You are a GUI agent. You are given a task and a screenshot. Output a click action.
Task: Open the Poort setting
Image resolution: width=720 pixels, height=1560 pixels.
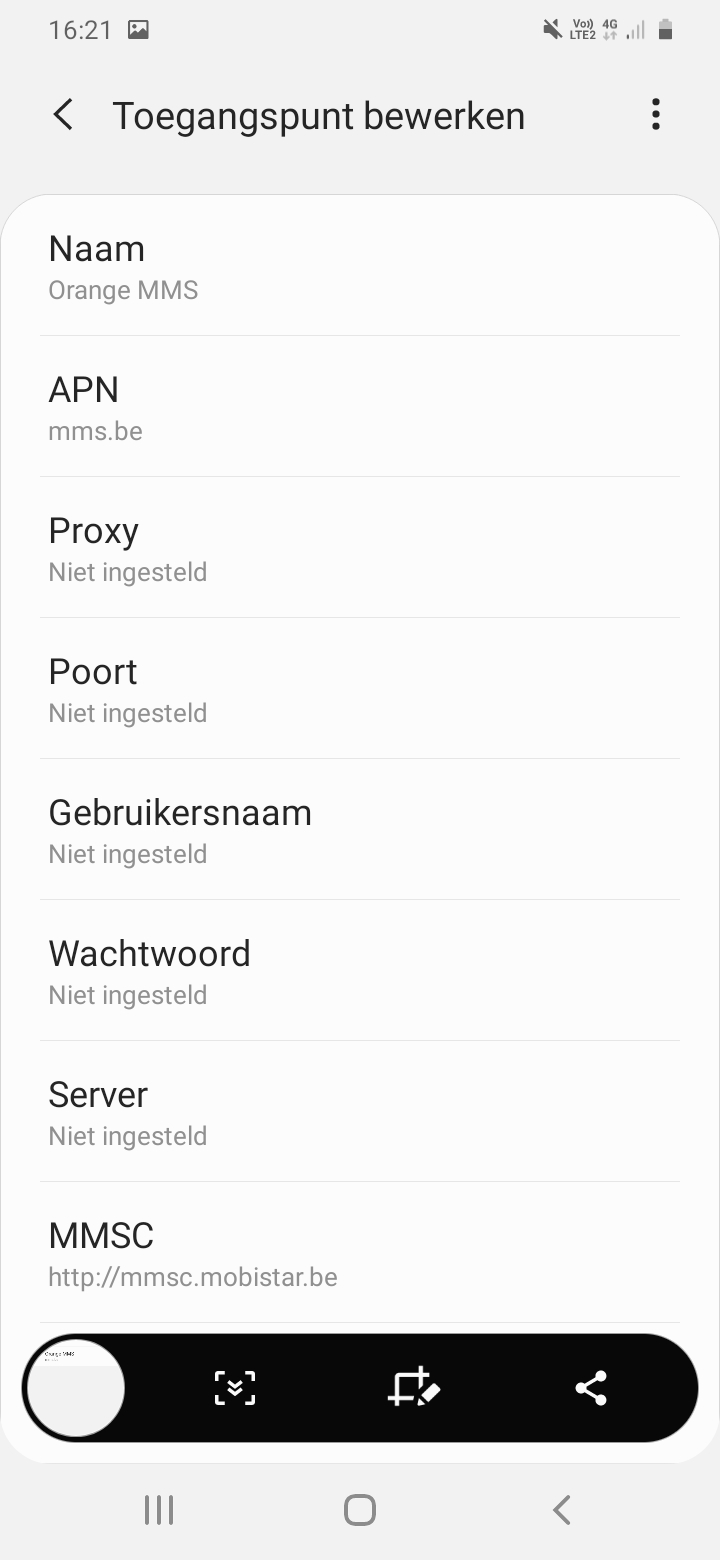click(360, 688)
